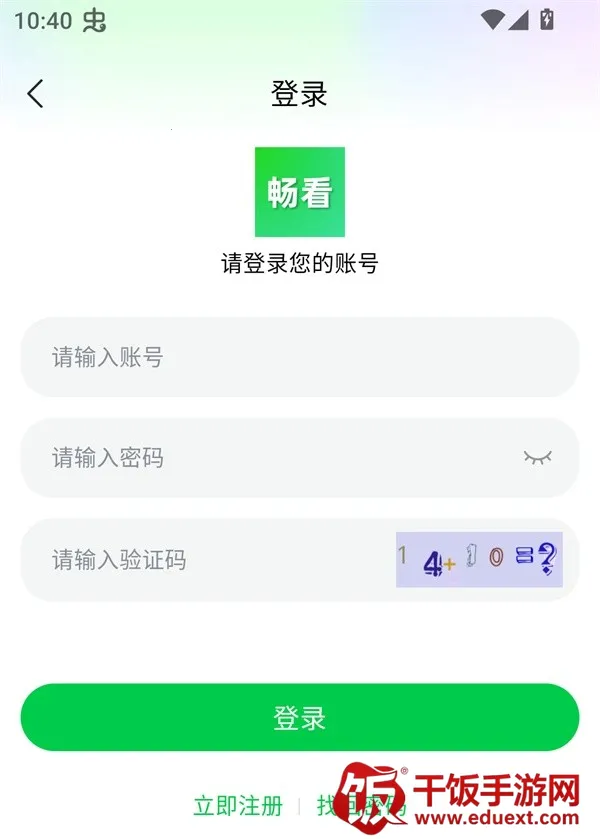Refresh the captcha image
The width and height of the screenshot is (600, 839).
tap(479, 559)
